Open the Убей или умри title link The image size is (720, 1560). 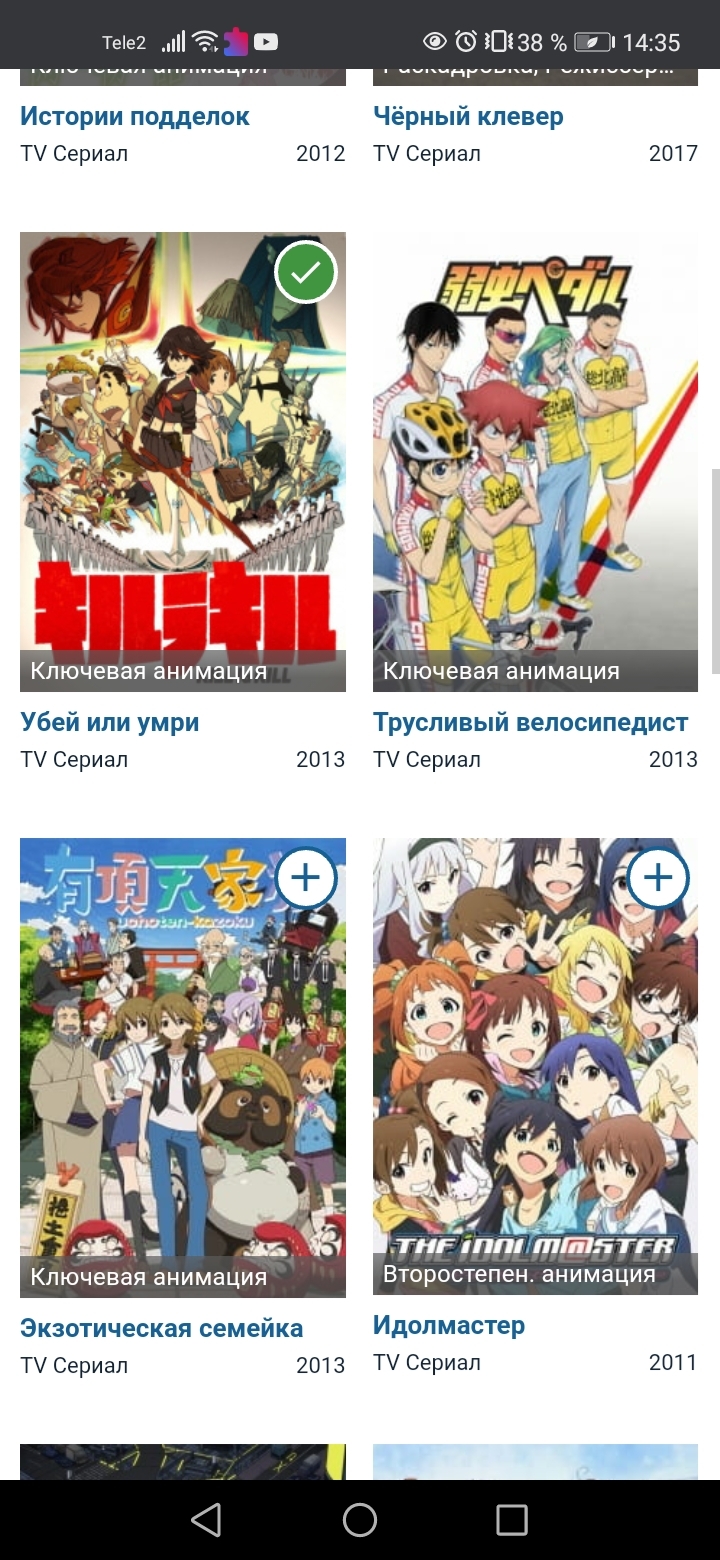click(110, 722)
